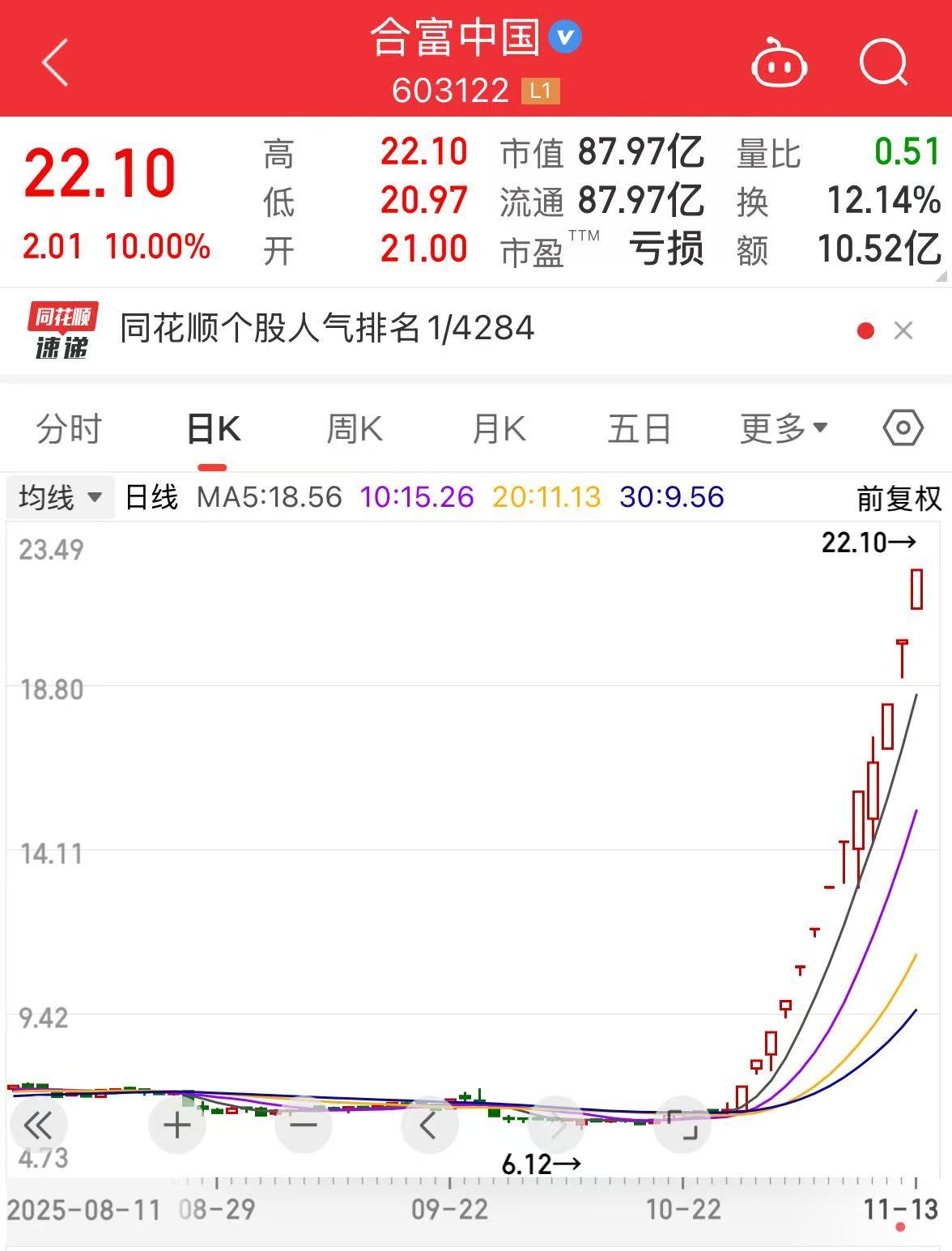Jump chart to earliest with double-left arrows
This screenshot has height=1251, width=952.
pos(38,1125)
